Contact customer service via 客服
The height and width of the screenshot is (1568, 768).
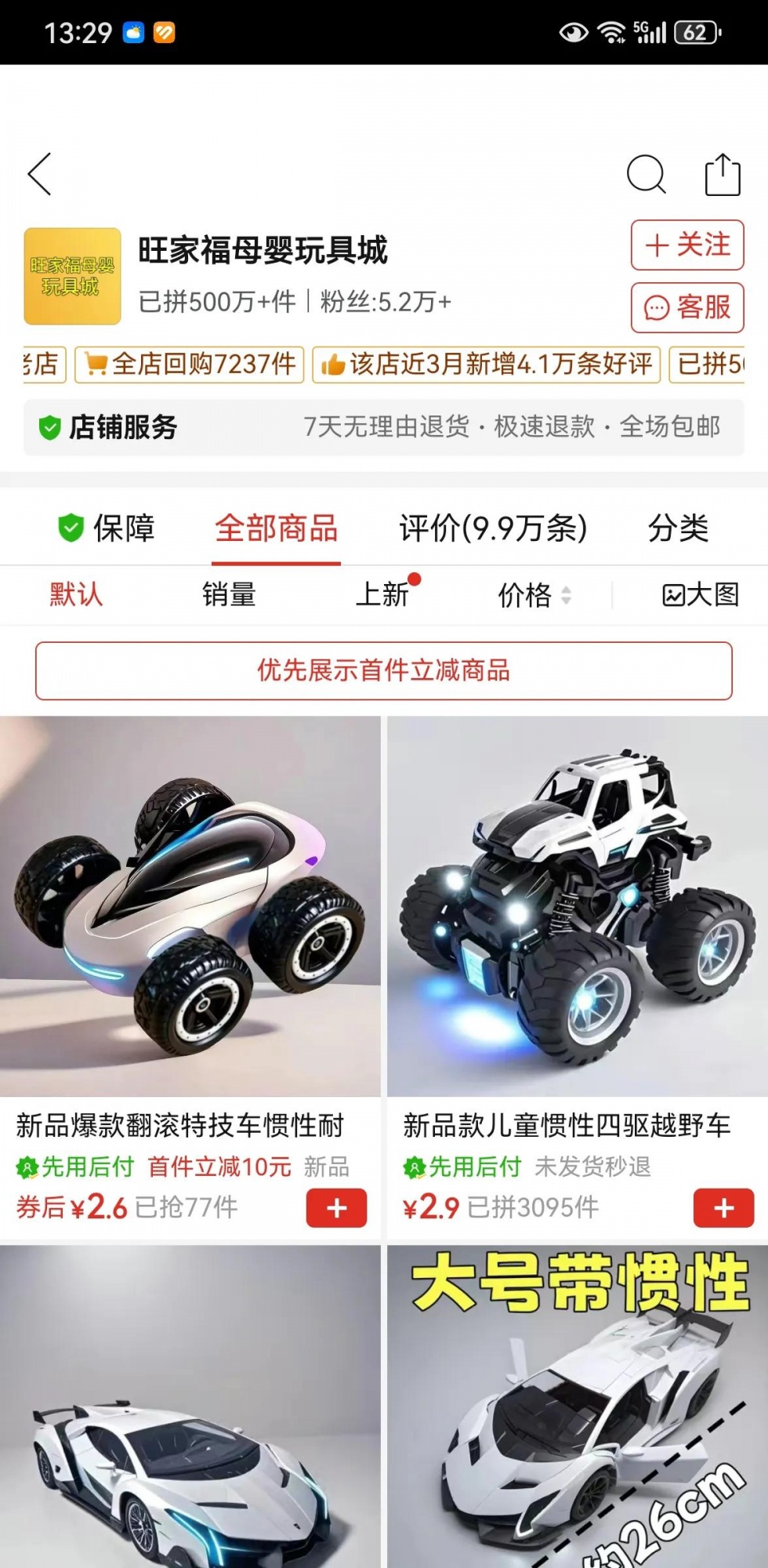(686, 307)
